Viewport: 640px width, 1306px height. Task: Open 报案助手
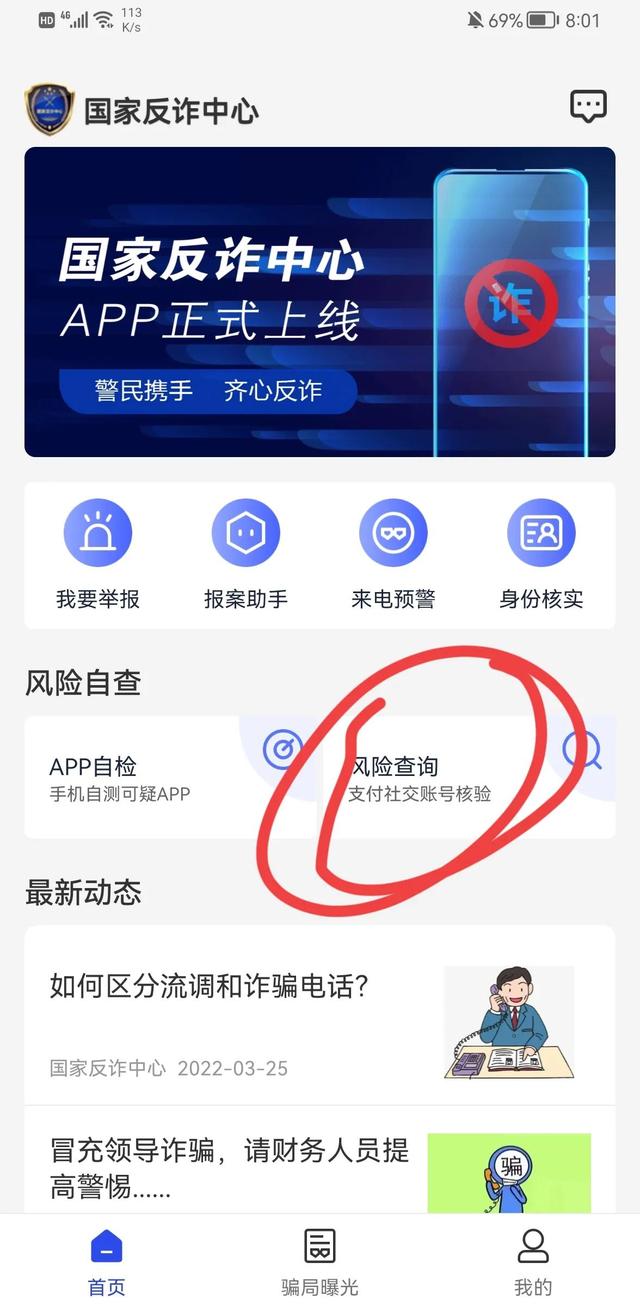[246, 555]
